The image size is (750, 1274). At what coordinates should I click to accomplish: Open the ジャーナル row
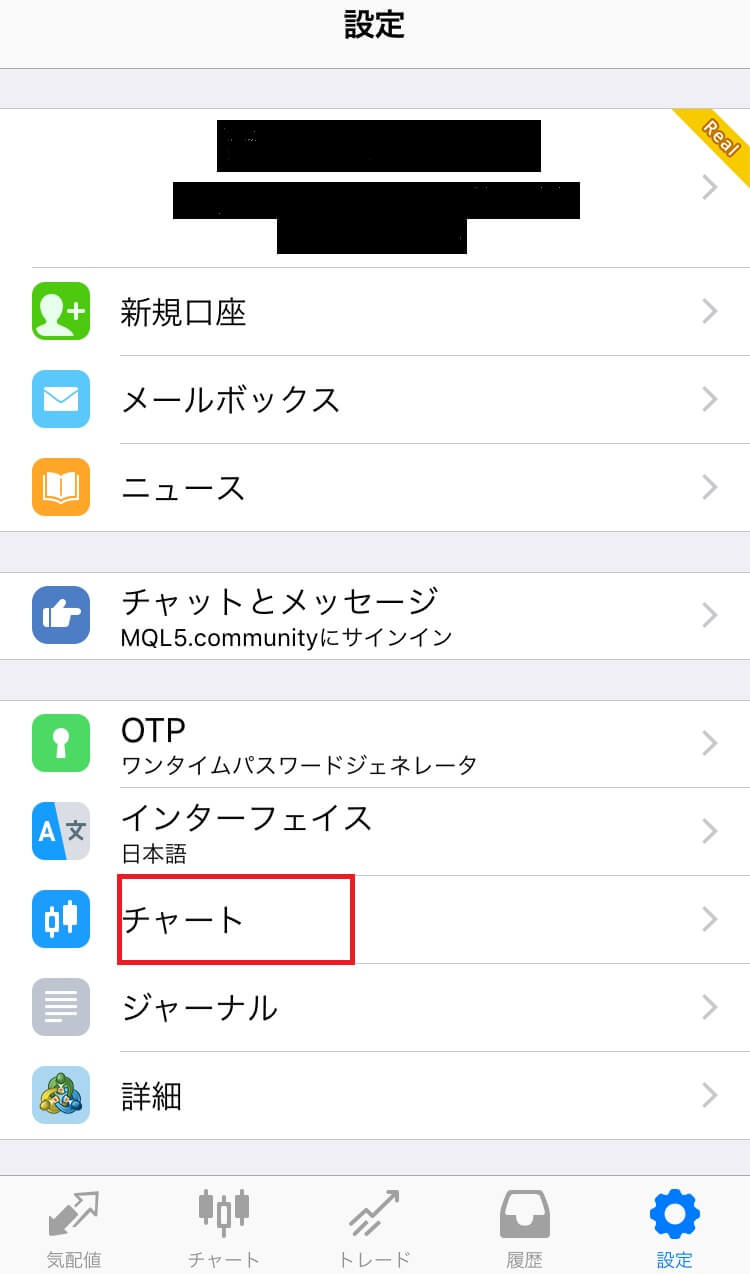click(x=375, y=1008)
